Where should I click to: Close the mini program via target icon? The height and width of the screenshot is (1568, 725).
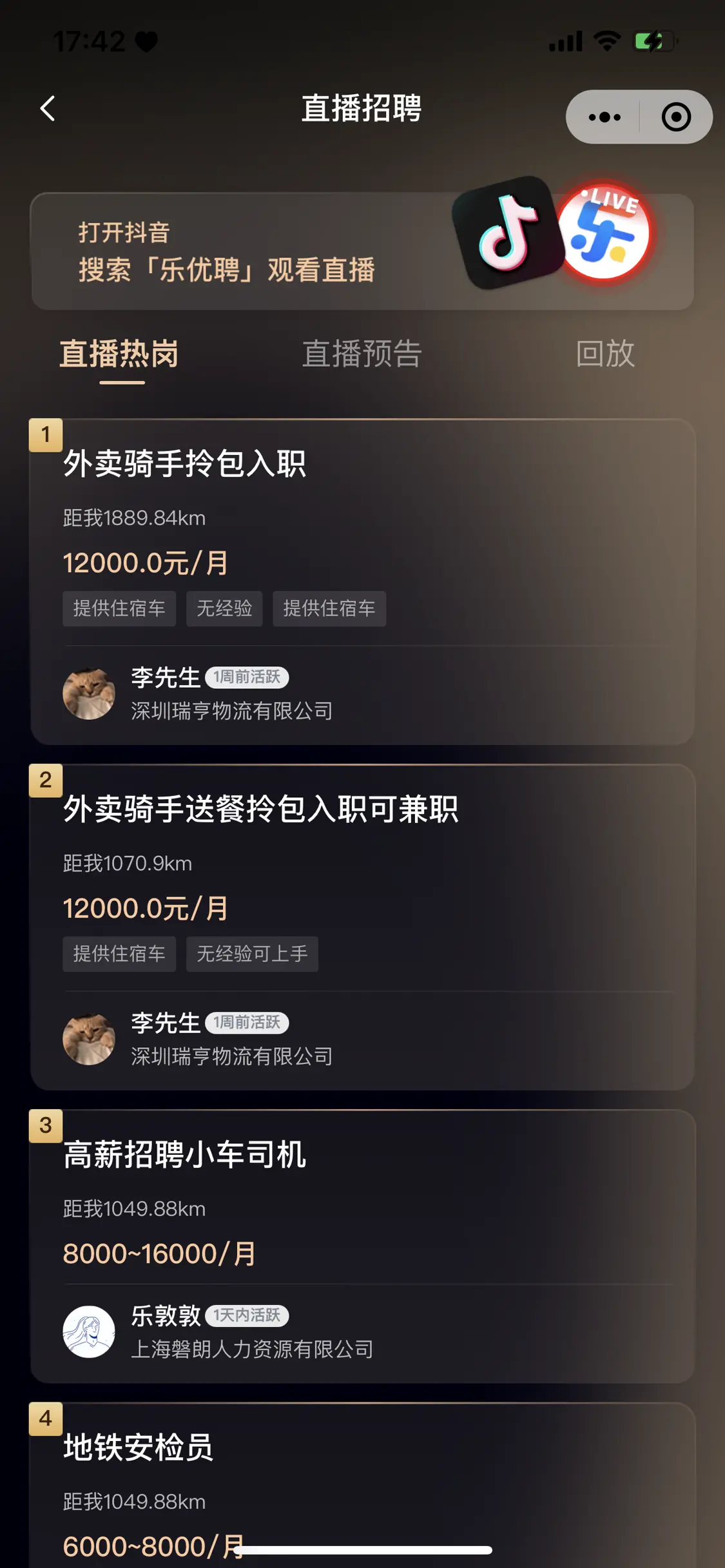pos(676,117)
